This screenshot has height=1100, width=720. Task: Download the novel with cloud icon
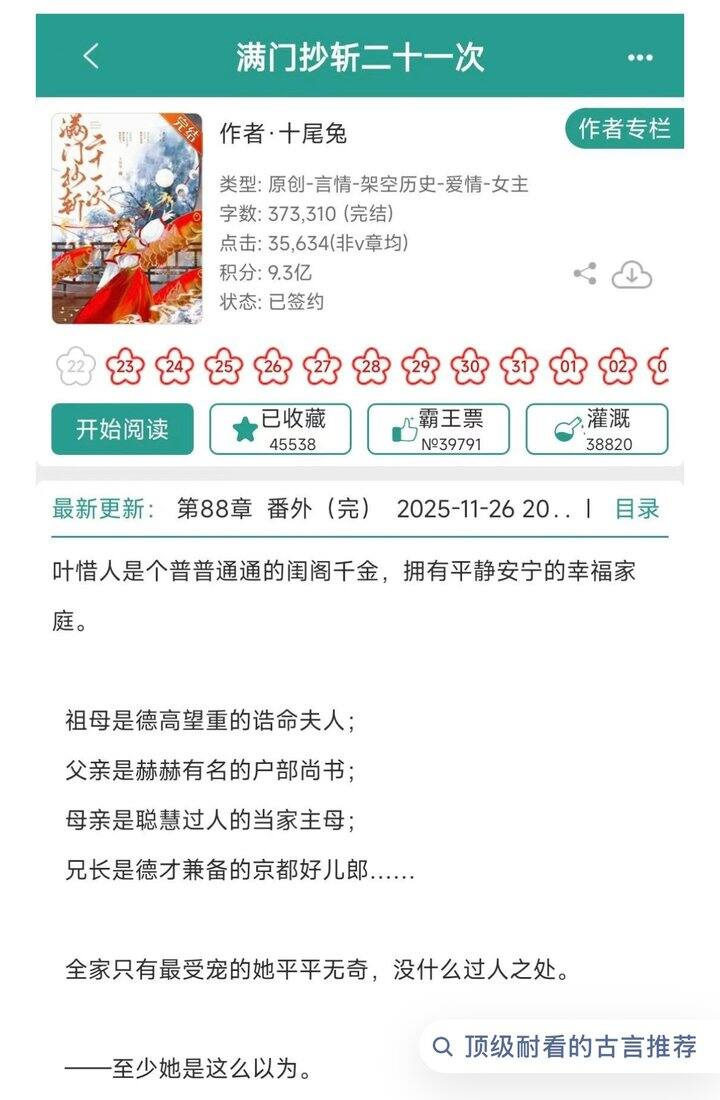(x=632, y=275)
